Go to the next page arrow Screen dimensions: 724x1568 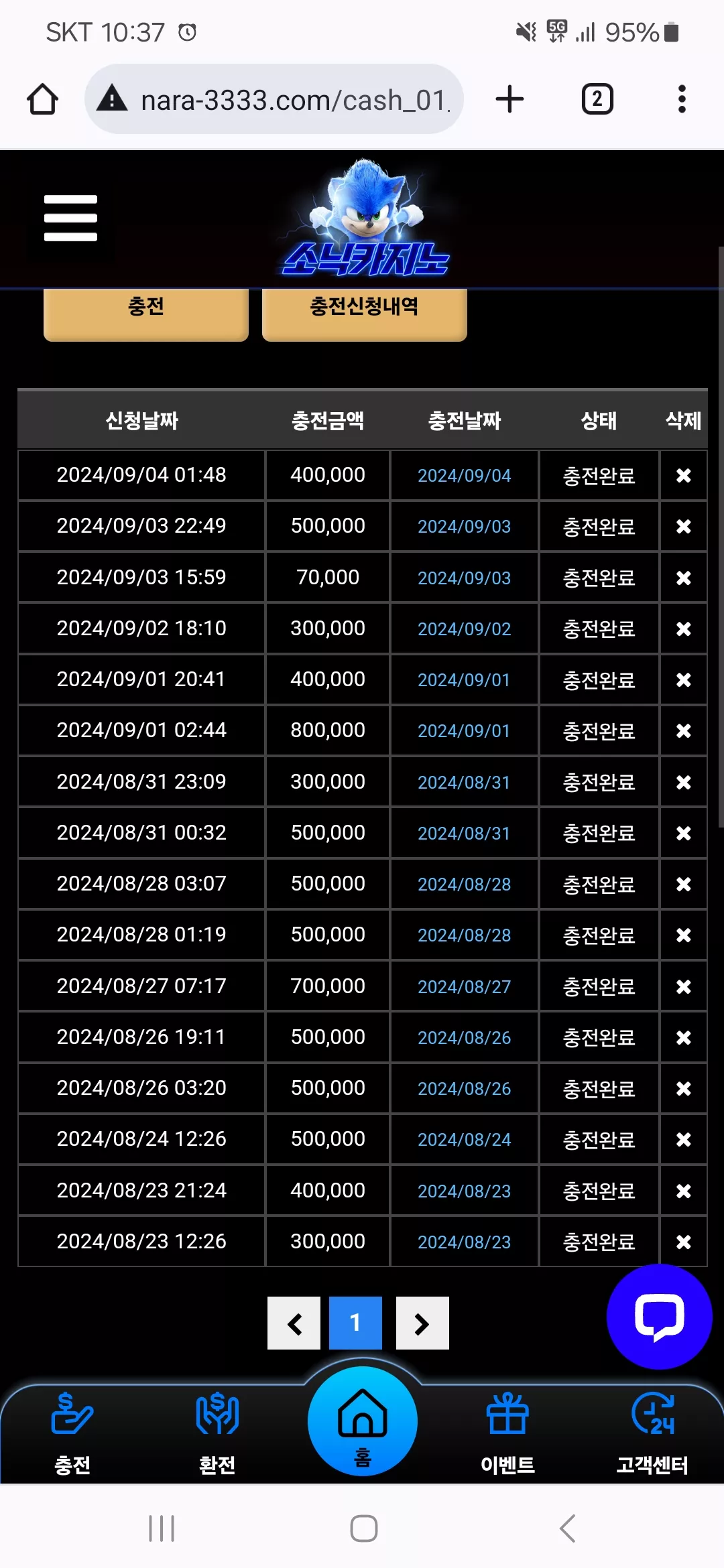[x=422, y=1323]
